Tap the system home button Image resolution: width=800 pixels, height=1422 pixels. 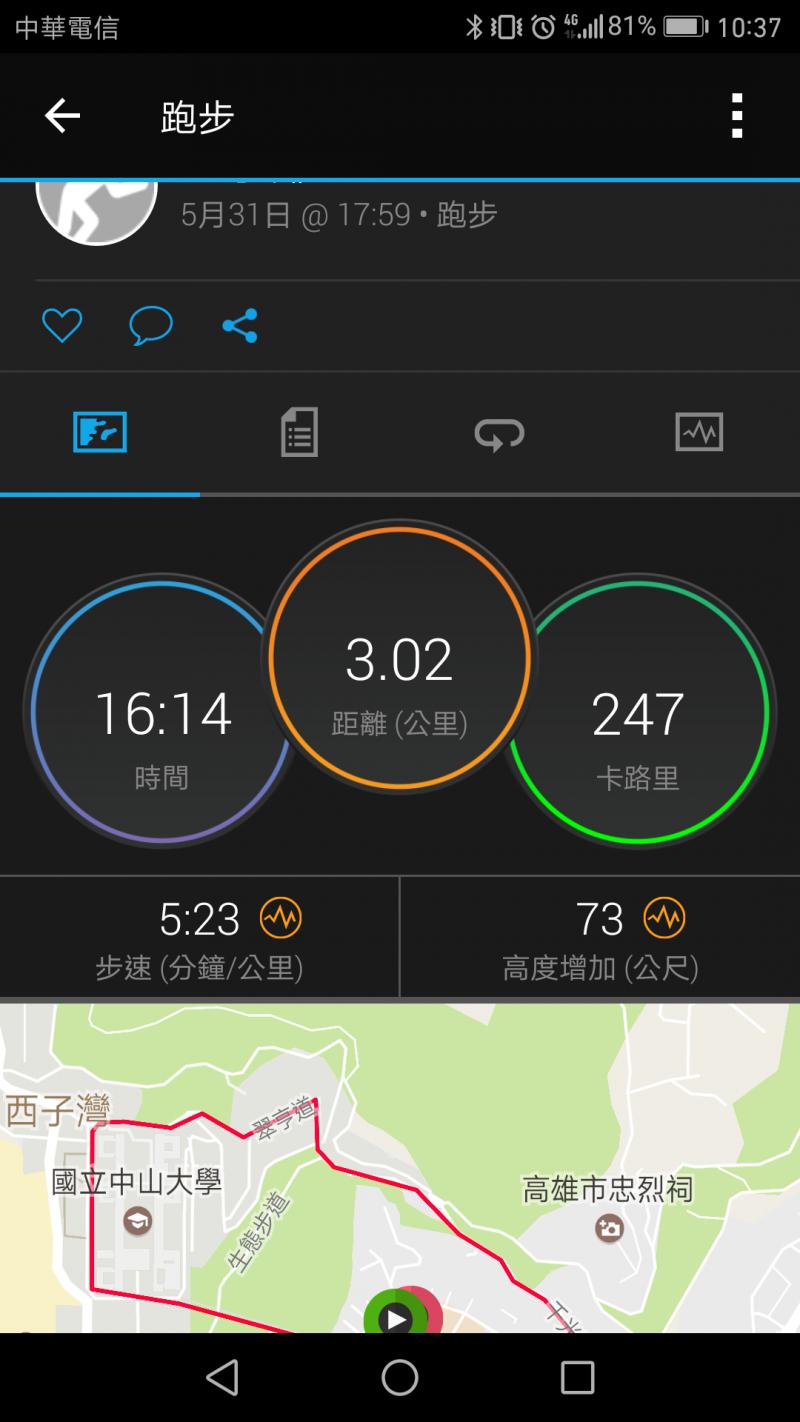(x=400, y=1378)
